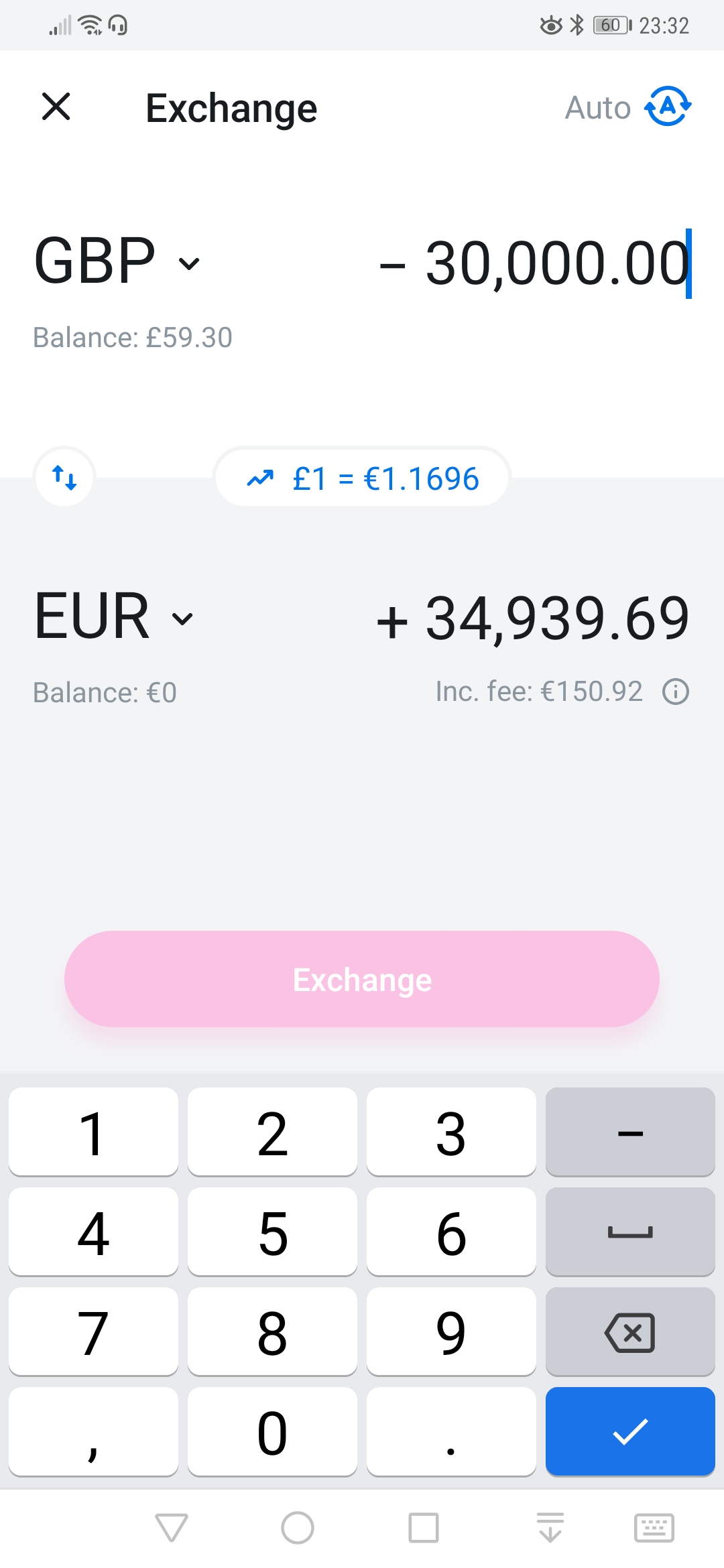This screenshot has height=1568, width=724.
Task: Open the £1 = €1.1696 rate chart
Action: click(x=362, y=478)
